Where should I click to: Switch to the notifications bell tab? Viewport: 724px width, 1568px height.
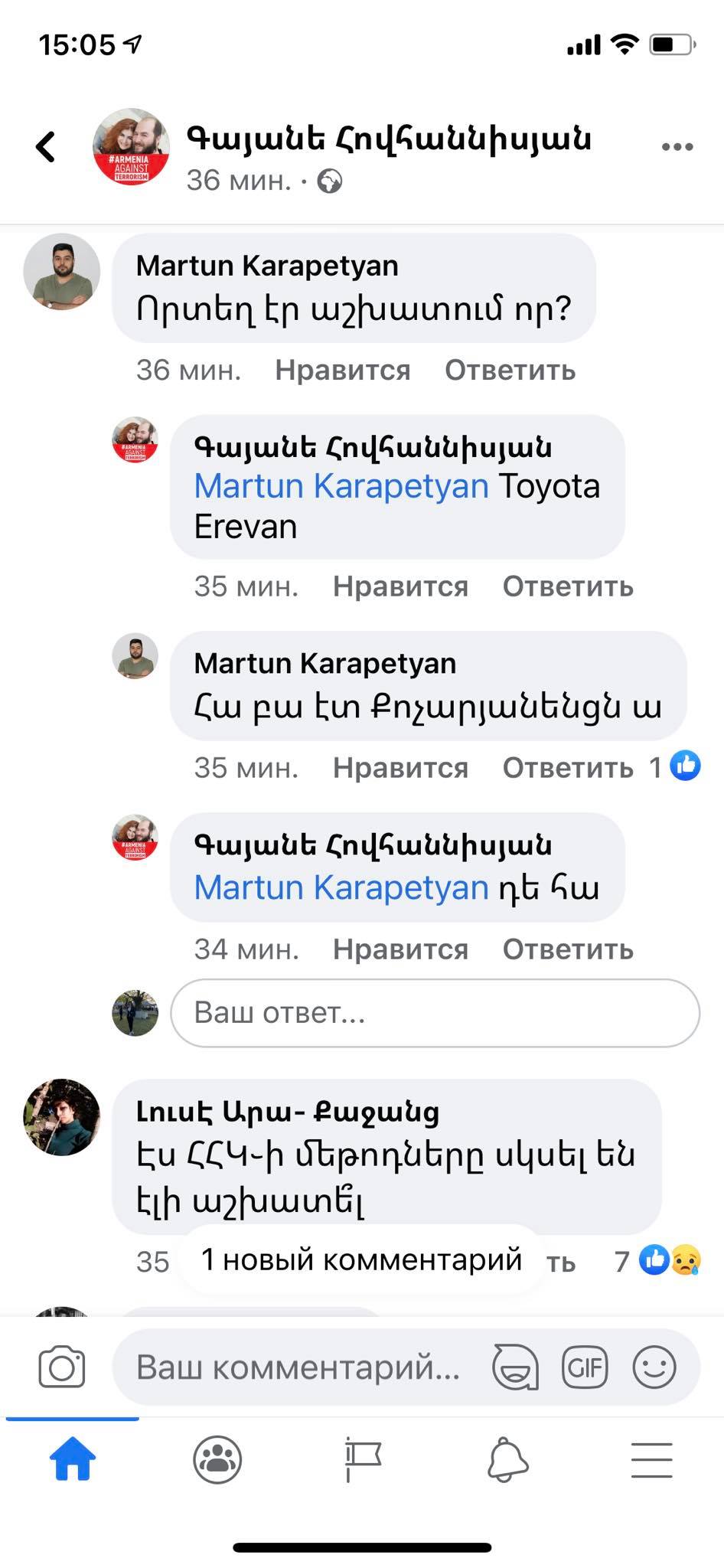[x=507, y=1460]
